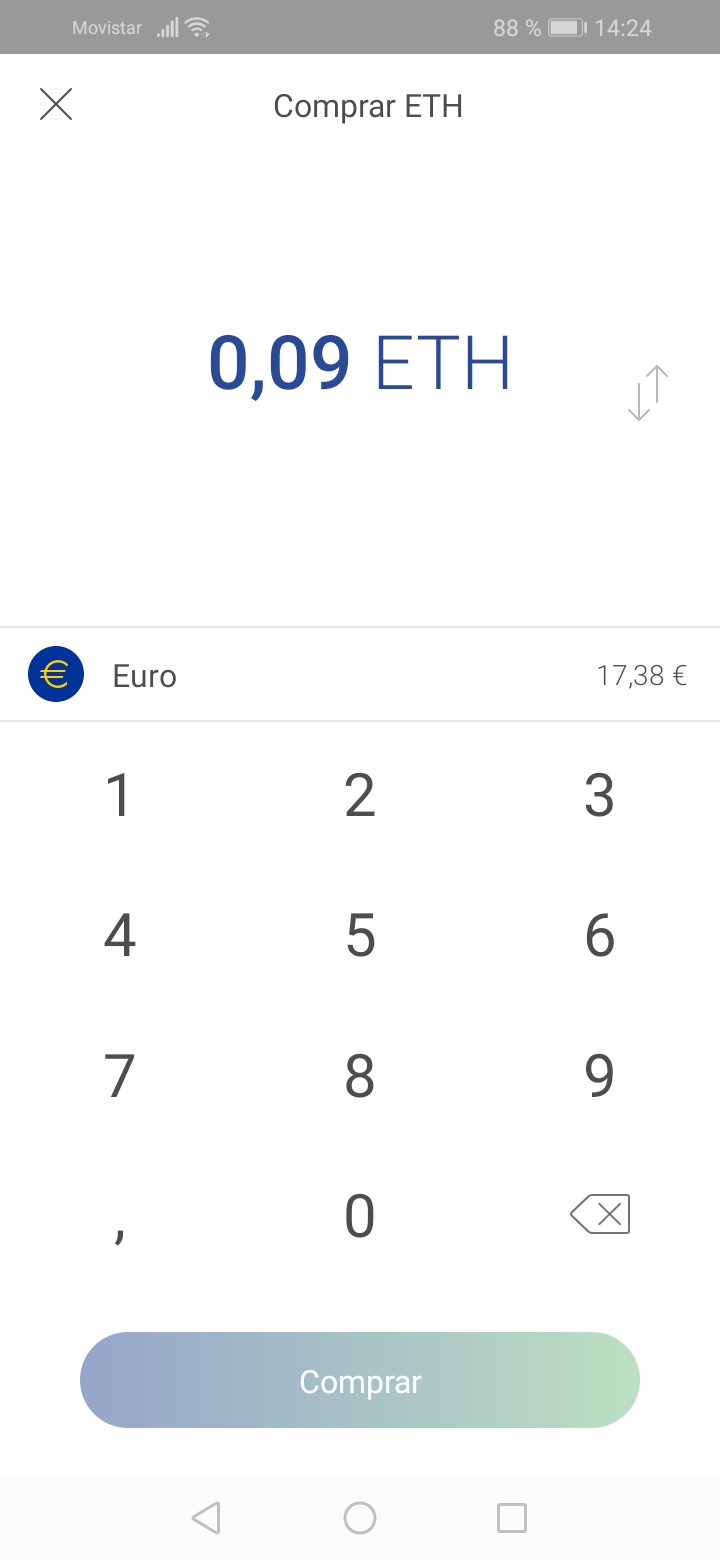Go back using the system back button

206,1518
